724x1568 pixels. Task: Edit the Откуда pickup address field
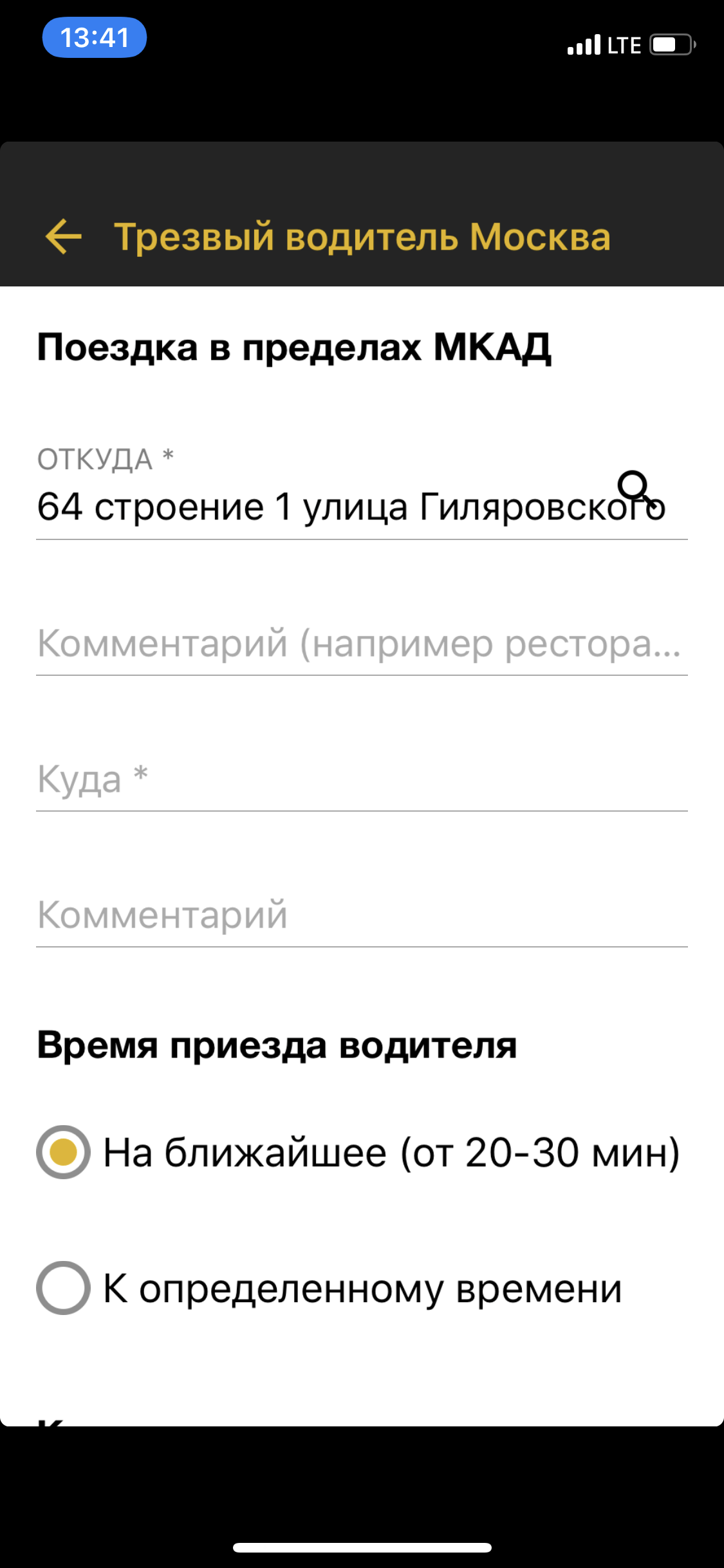(309, 507)
